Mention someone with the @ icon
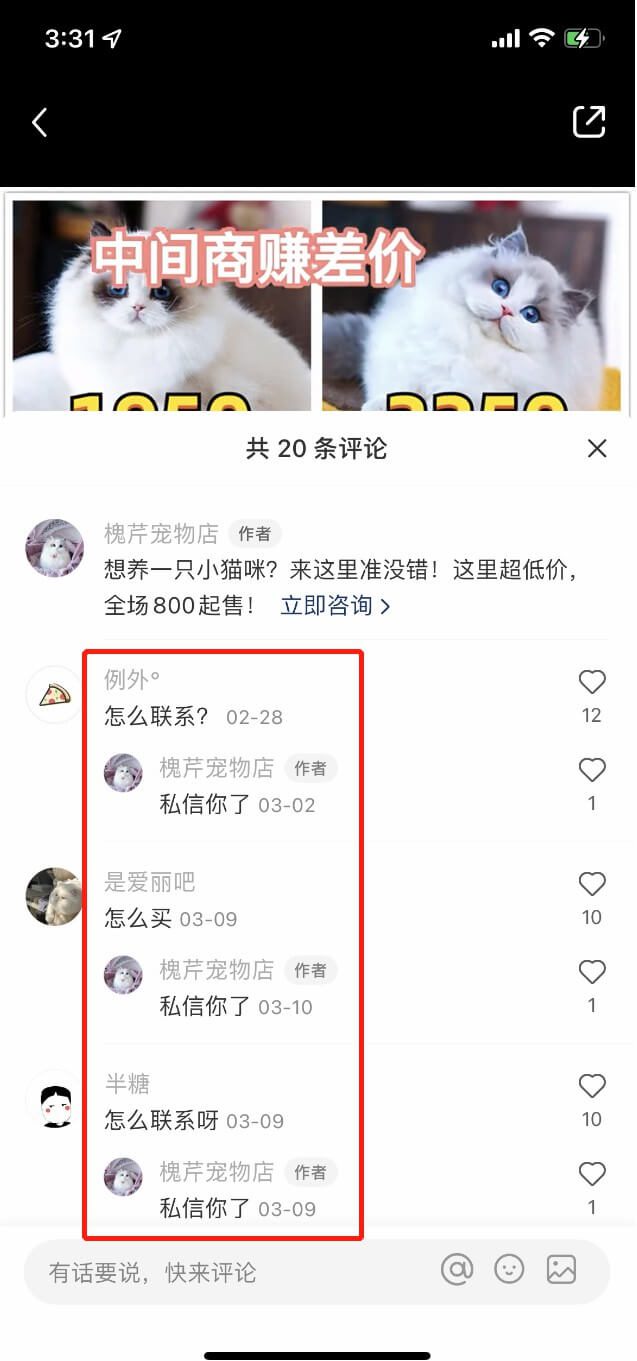637x1361 pixels. 457,1270
